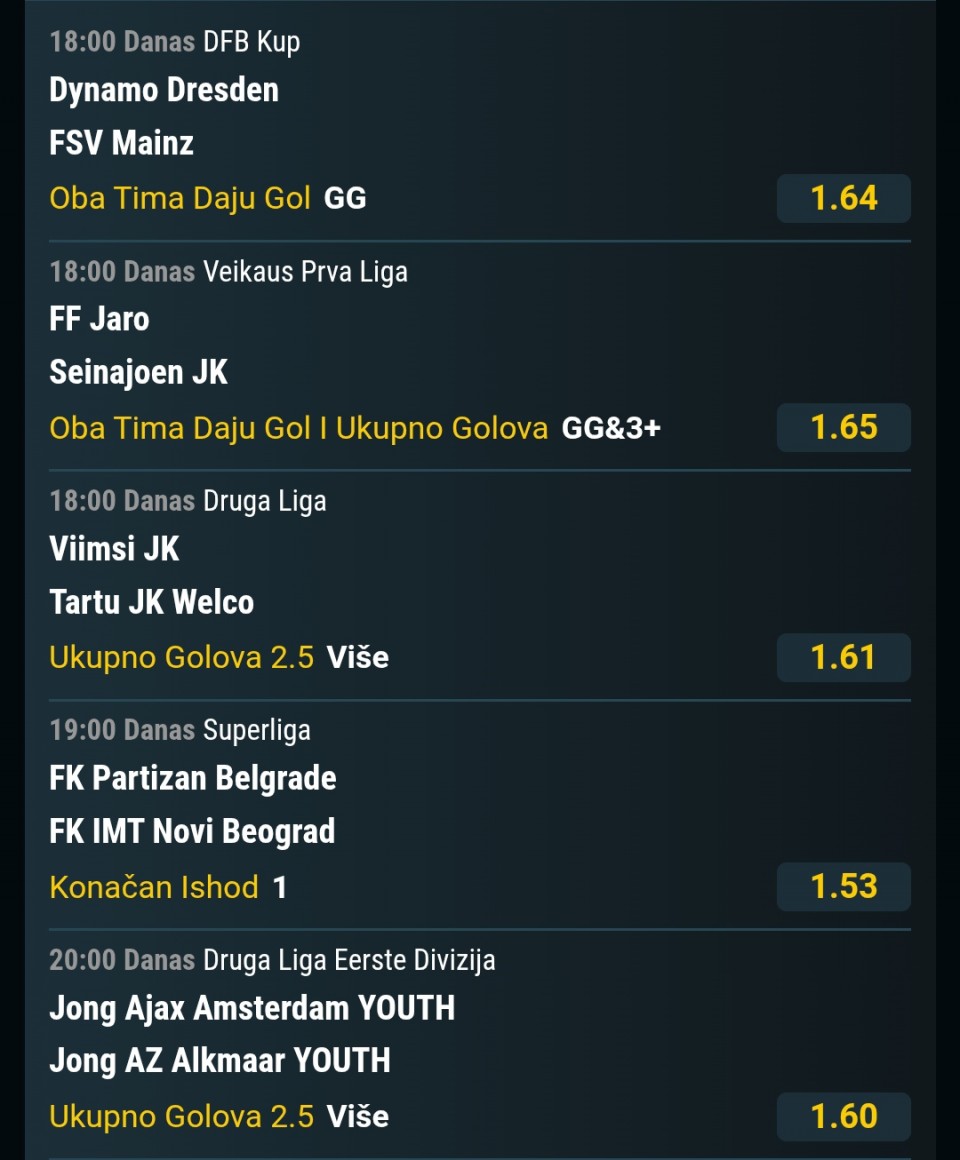
Task: View the Viimsi JK vs Tartu JK Welco match
Action: (152, 576)
